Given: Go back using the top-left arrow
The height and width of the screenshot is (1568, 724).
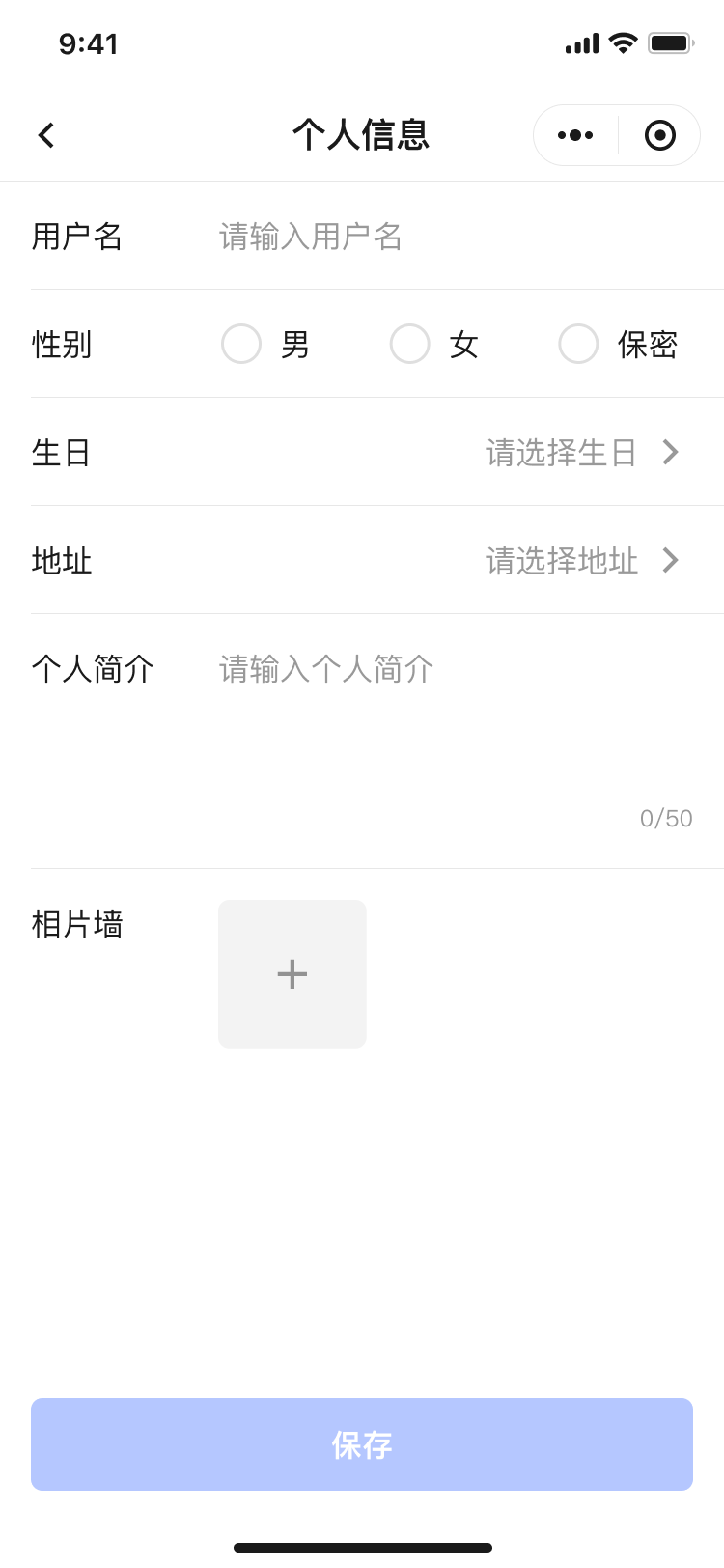Looking at the screenshot, I should coord(45,135).
